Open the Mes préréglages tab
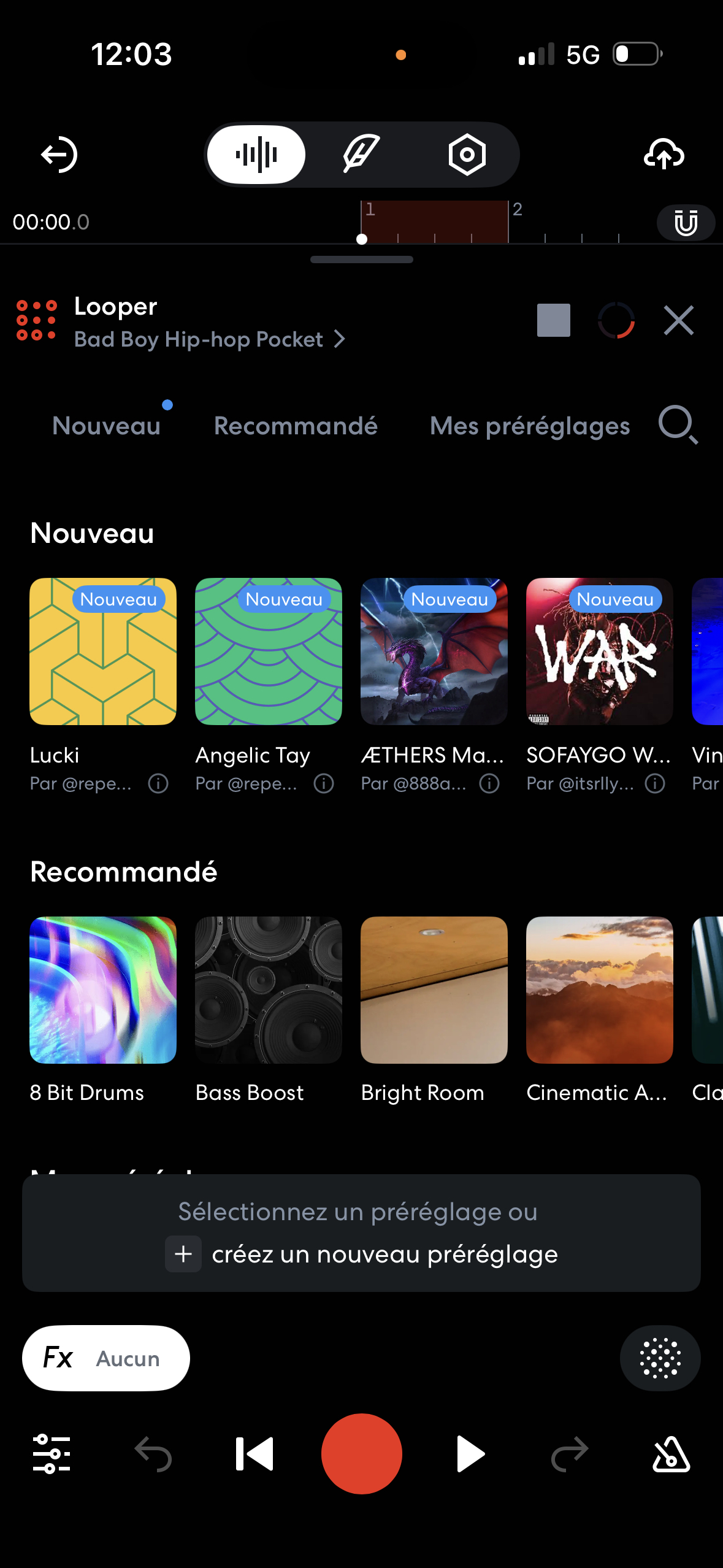The width and height of the screenshot is (723, 1568). click(530, 426)
